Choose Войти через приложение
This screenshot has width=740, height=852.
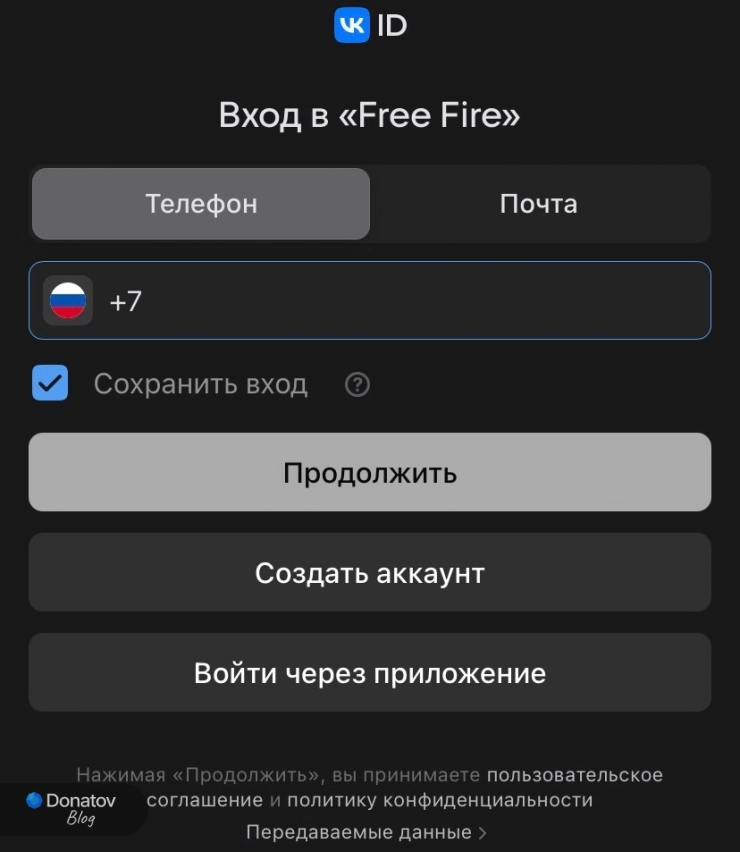coord(370,672)
